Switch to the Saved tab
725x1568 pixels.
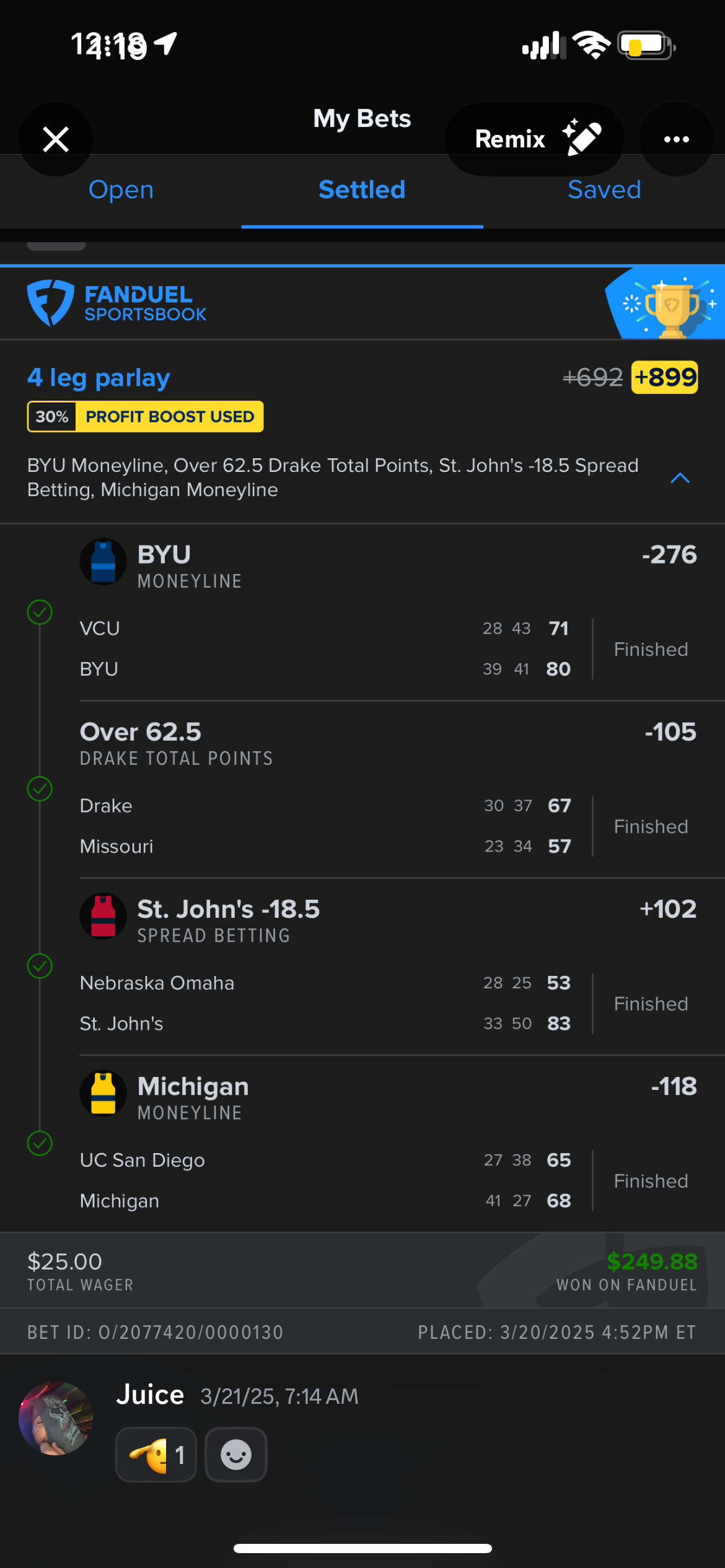pyautogui.click(x=604, y=190)
